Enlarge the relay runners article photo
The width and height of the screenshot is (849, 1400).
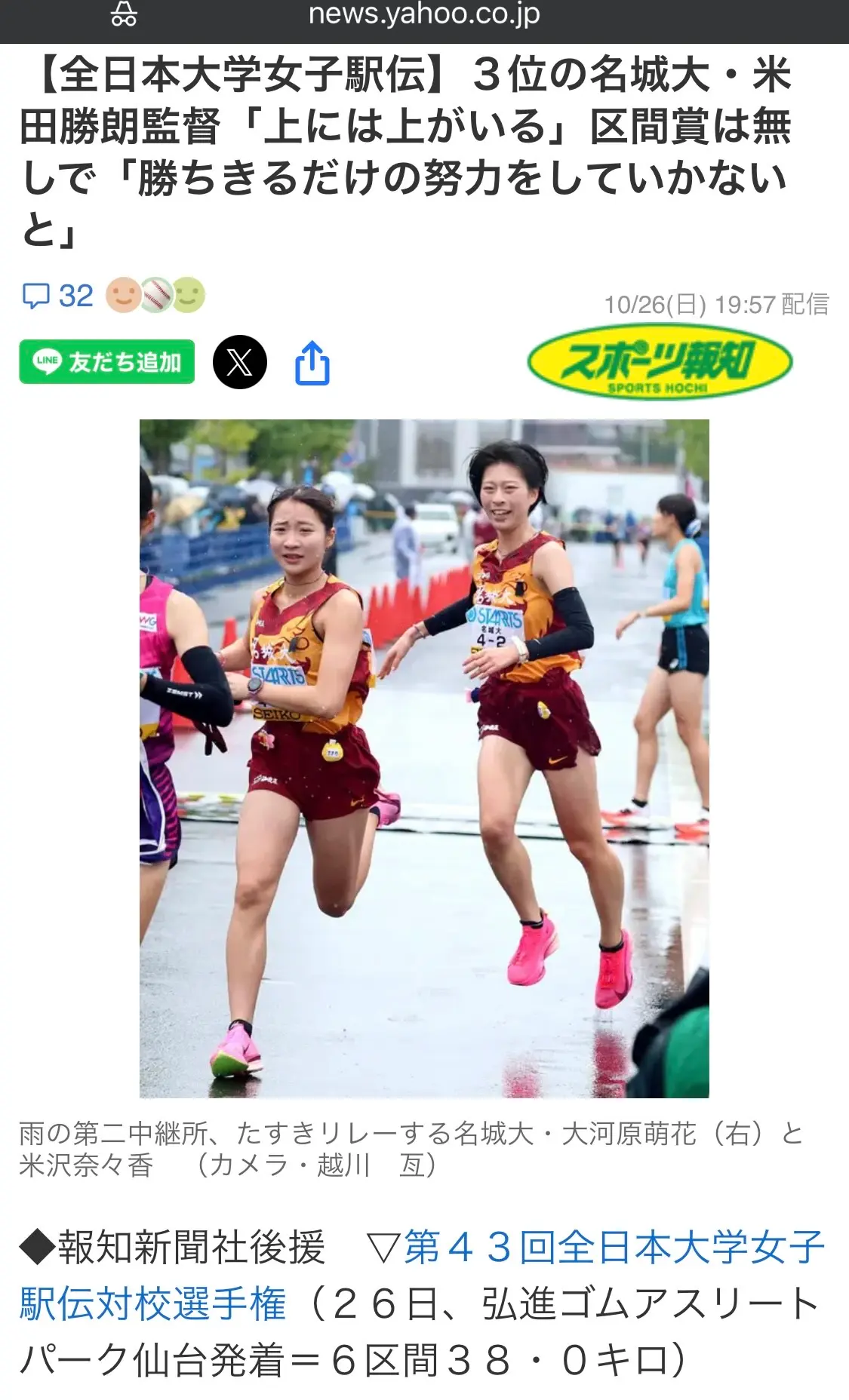424,757
